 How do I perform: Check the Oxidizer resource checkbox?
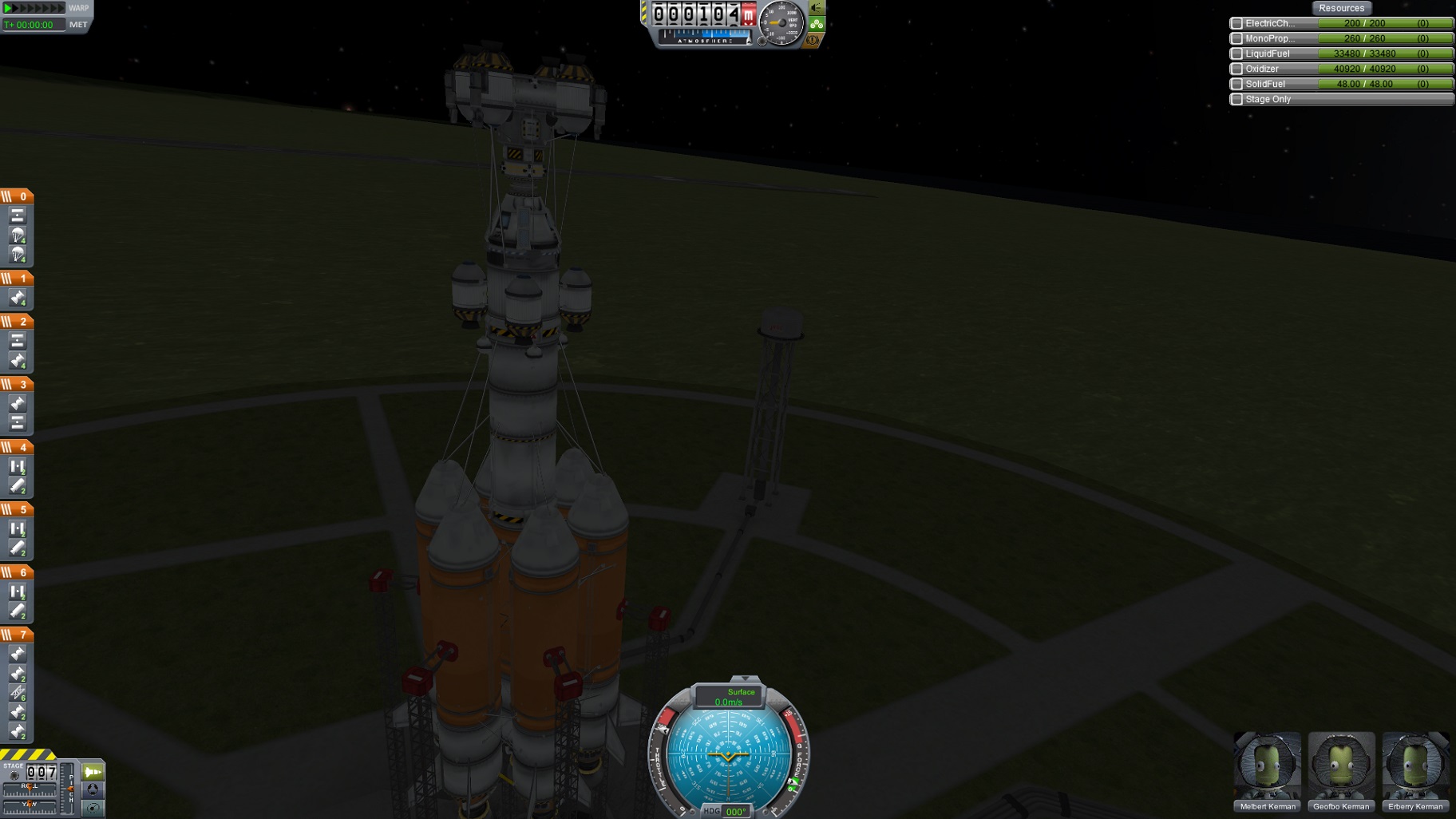point(1236,69)
